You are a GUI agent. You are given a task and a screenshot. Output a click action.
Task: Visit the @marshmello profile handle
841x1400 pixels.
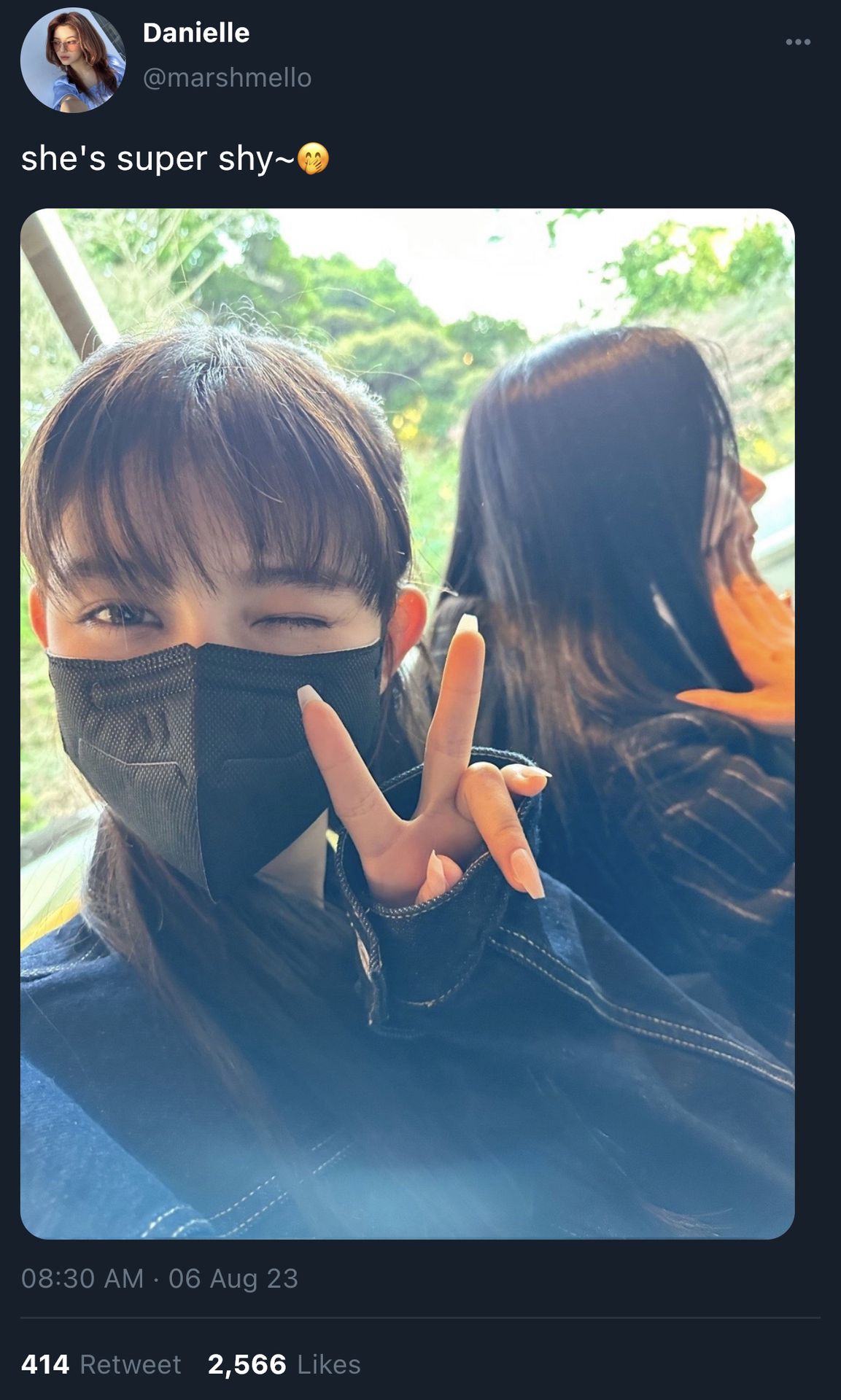click(x=227, y=77)
